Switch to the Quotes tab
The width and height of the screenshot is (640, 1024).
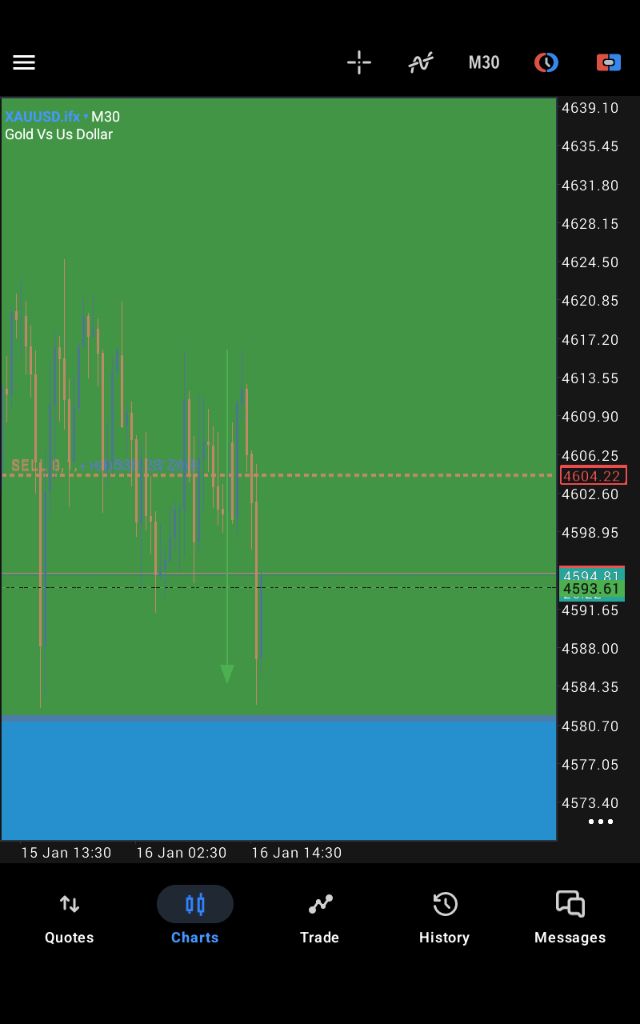pos(69,918)
